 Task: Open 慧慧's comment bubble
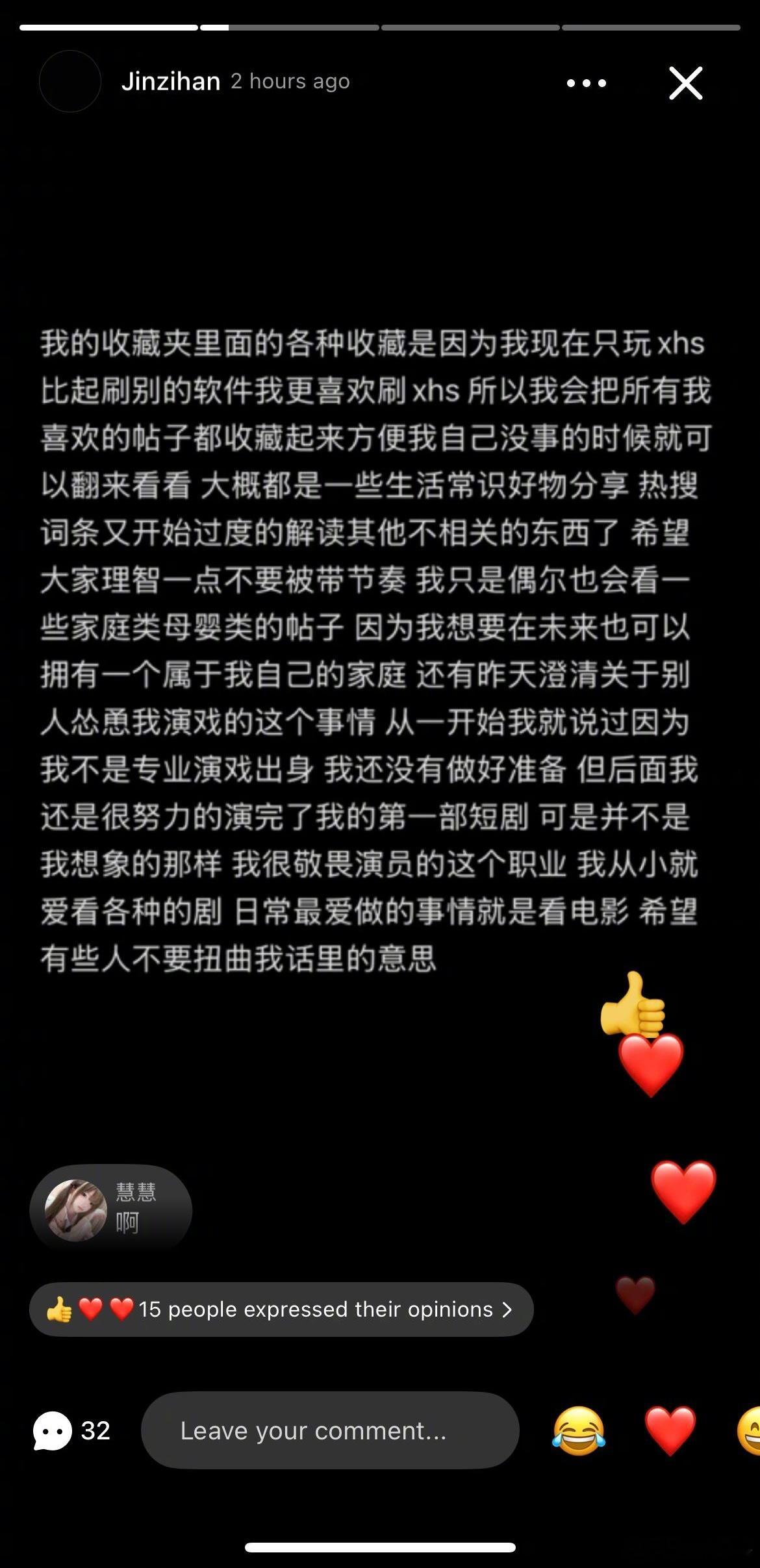[130, 1209]
